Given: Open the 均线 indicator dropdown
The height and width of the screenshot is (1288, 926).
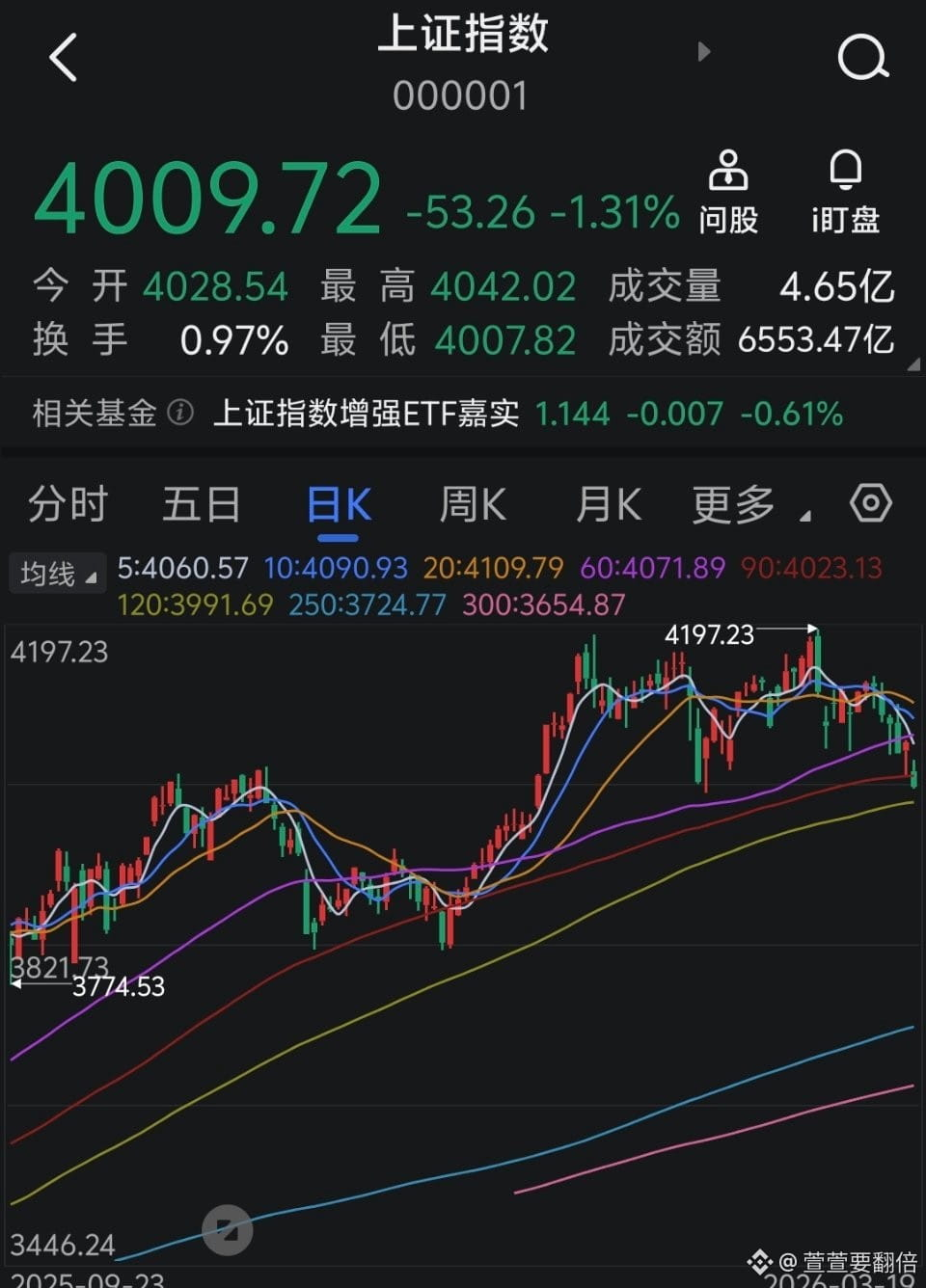Looking at the screenshot, I should [x=57, y=575].
